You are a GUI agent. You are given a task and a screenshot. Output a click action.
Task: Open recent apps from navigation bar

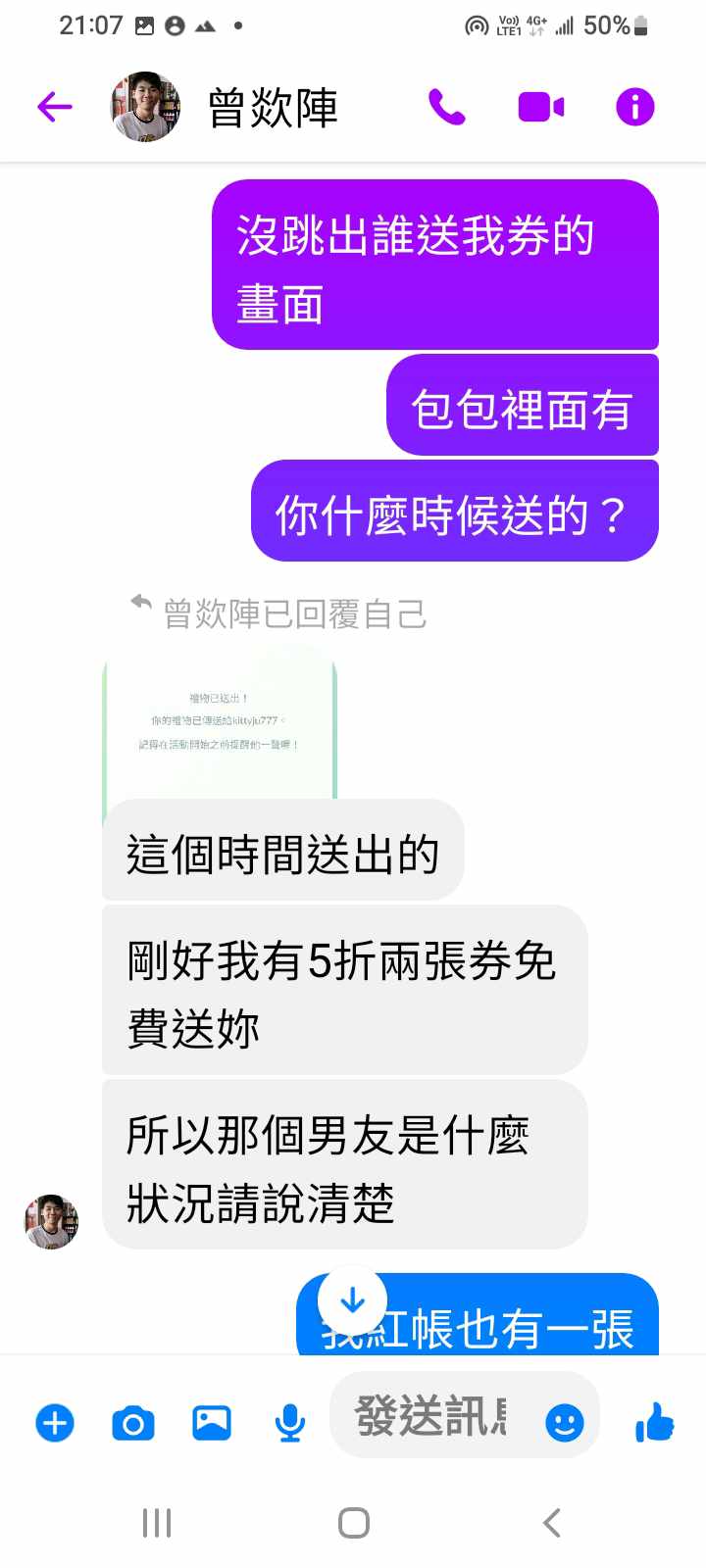pos(157,1523)
